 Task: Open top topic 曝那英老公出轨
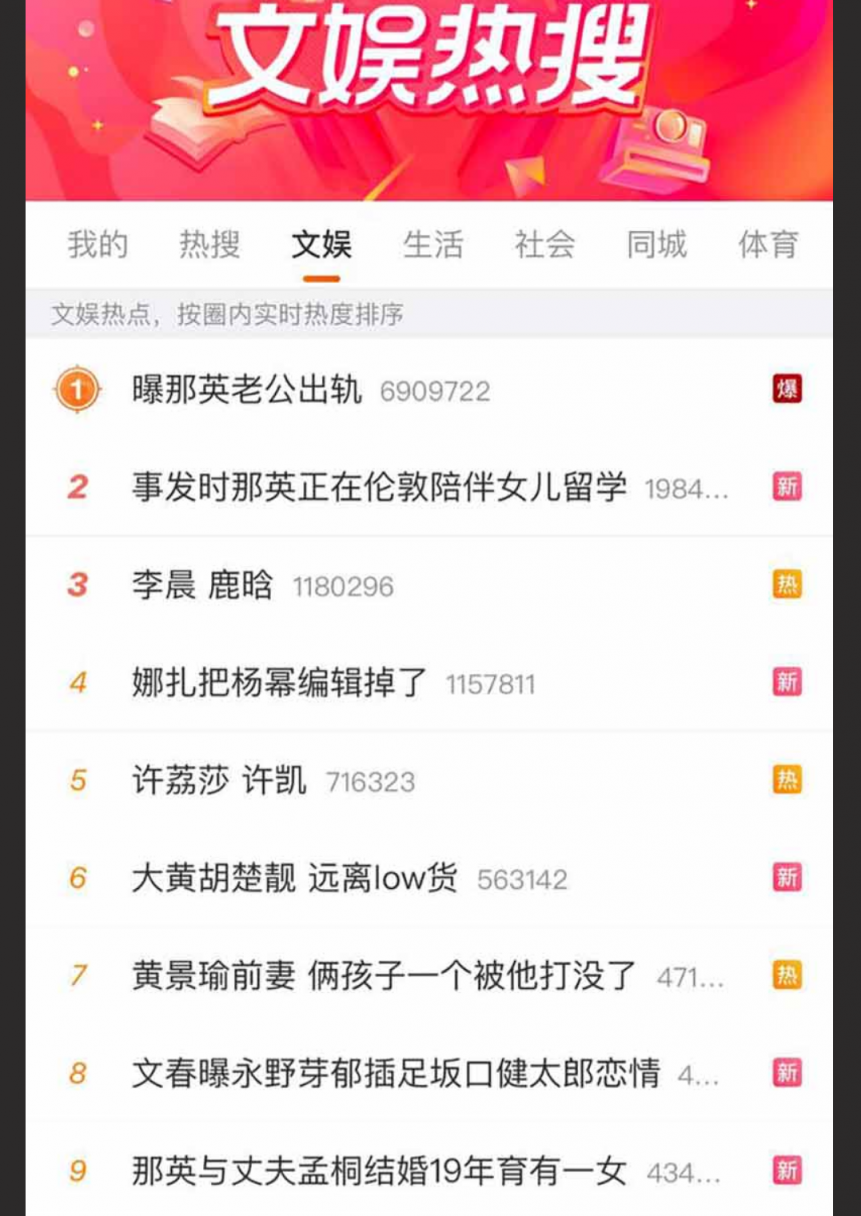pyautogui.click(x=247, y=390)
